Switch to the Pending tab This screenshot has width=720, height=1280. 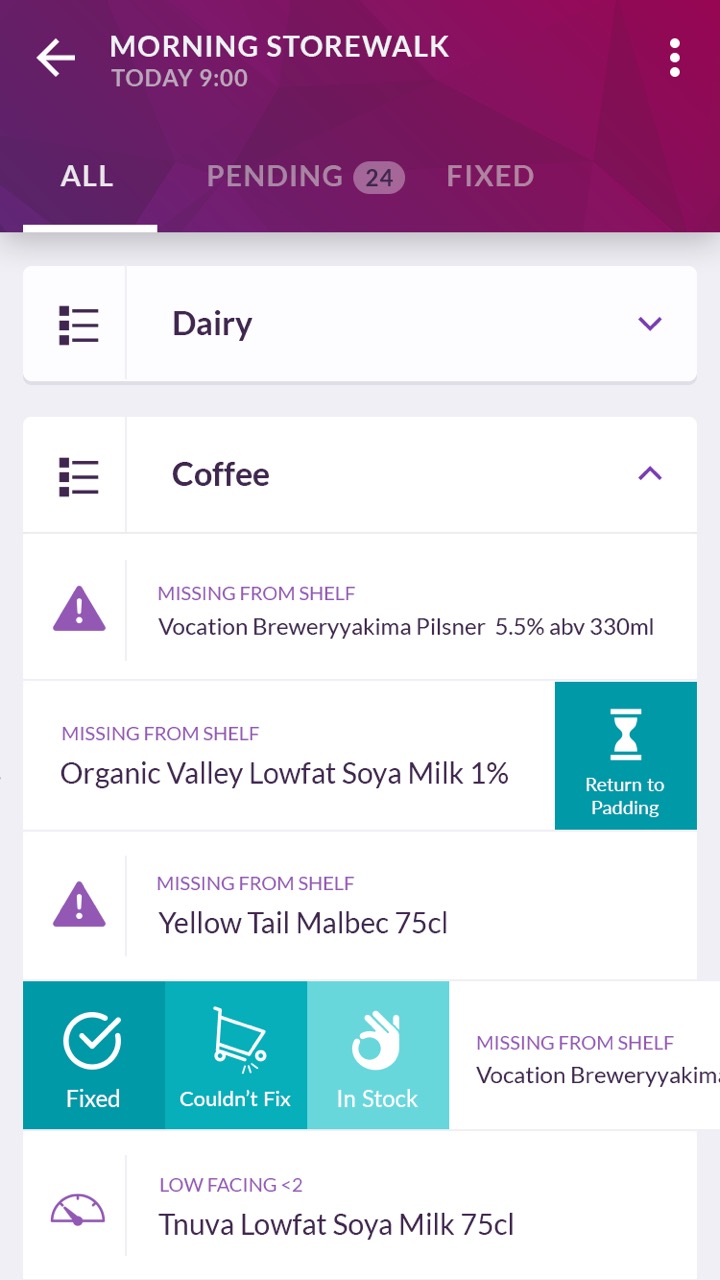tap(305, 177)
